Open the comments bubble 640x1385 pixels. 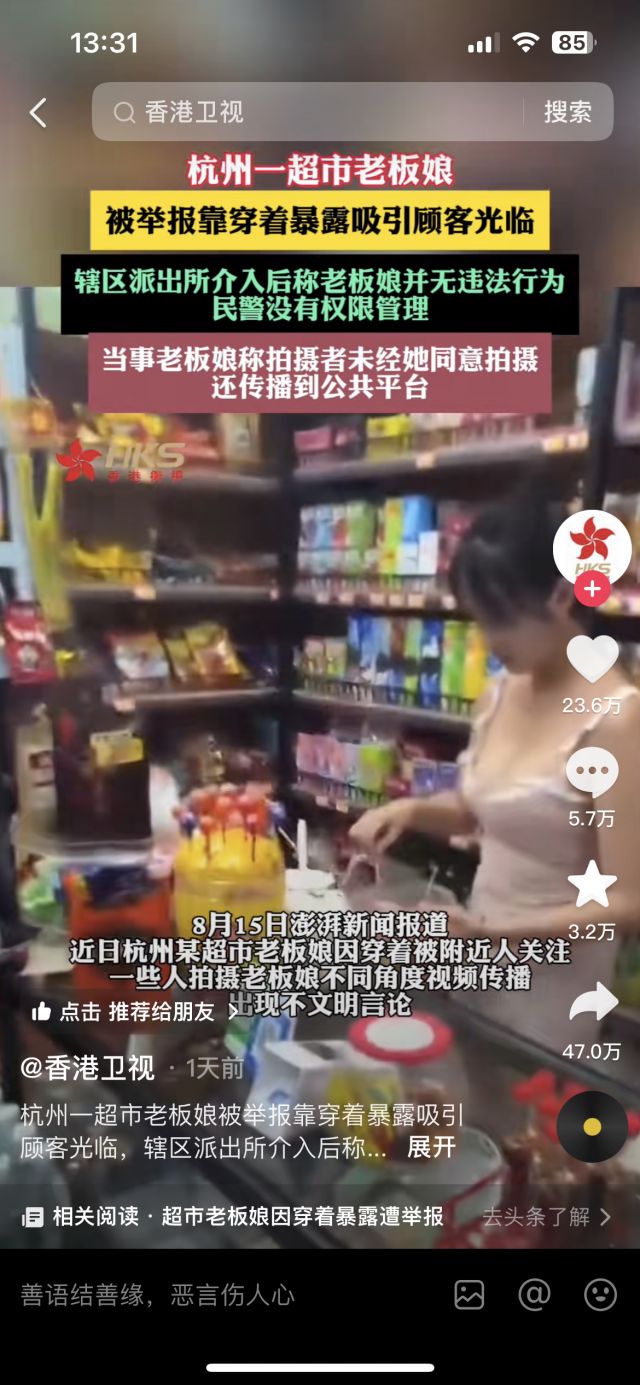[592, 773]
